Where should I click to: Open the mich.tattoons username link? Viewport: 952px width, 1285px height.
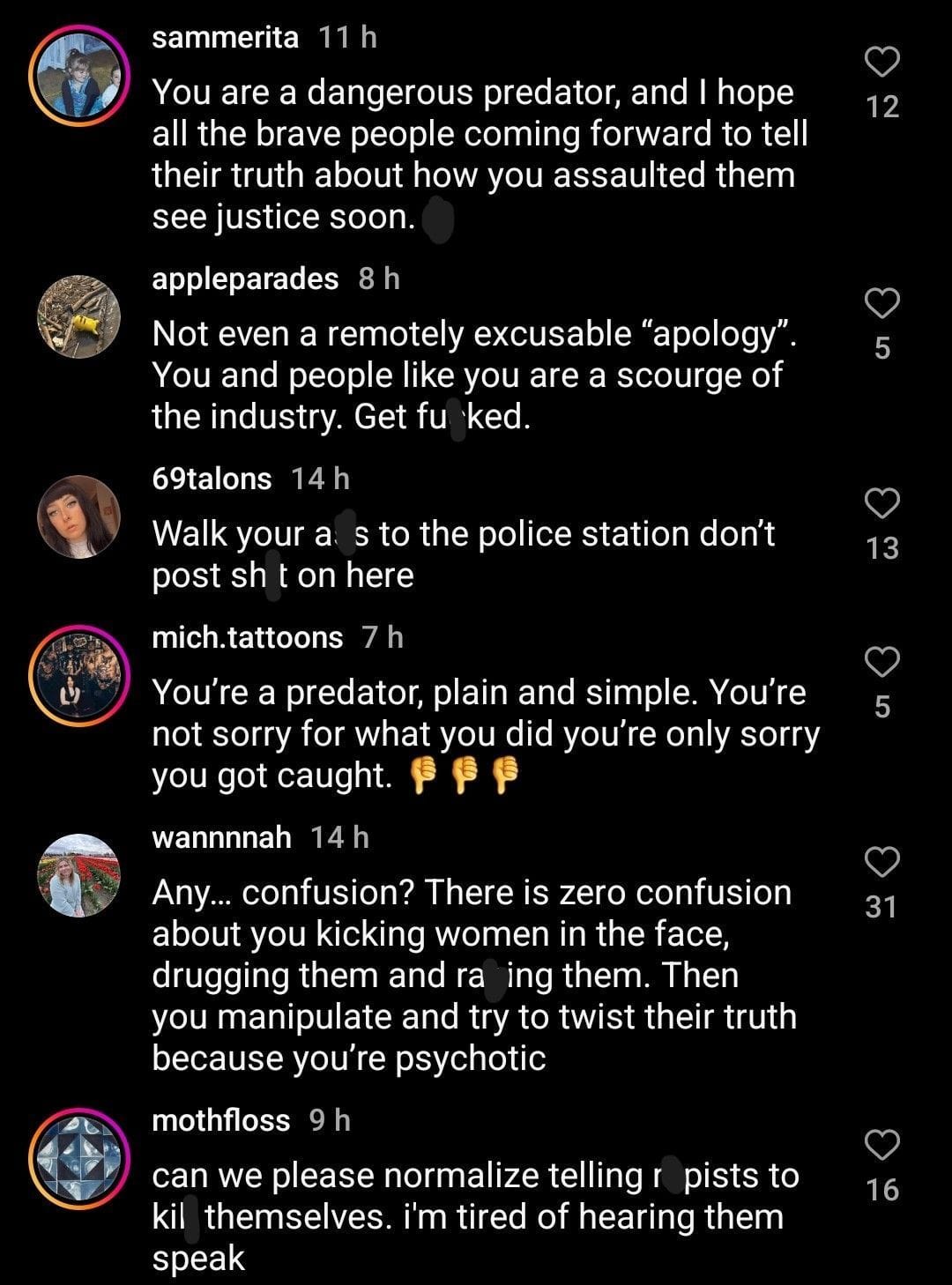[247, 636]
